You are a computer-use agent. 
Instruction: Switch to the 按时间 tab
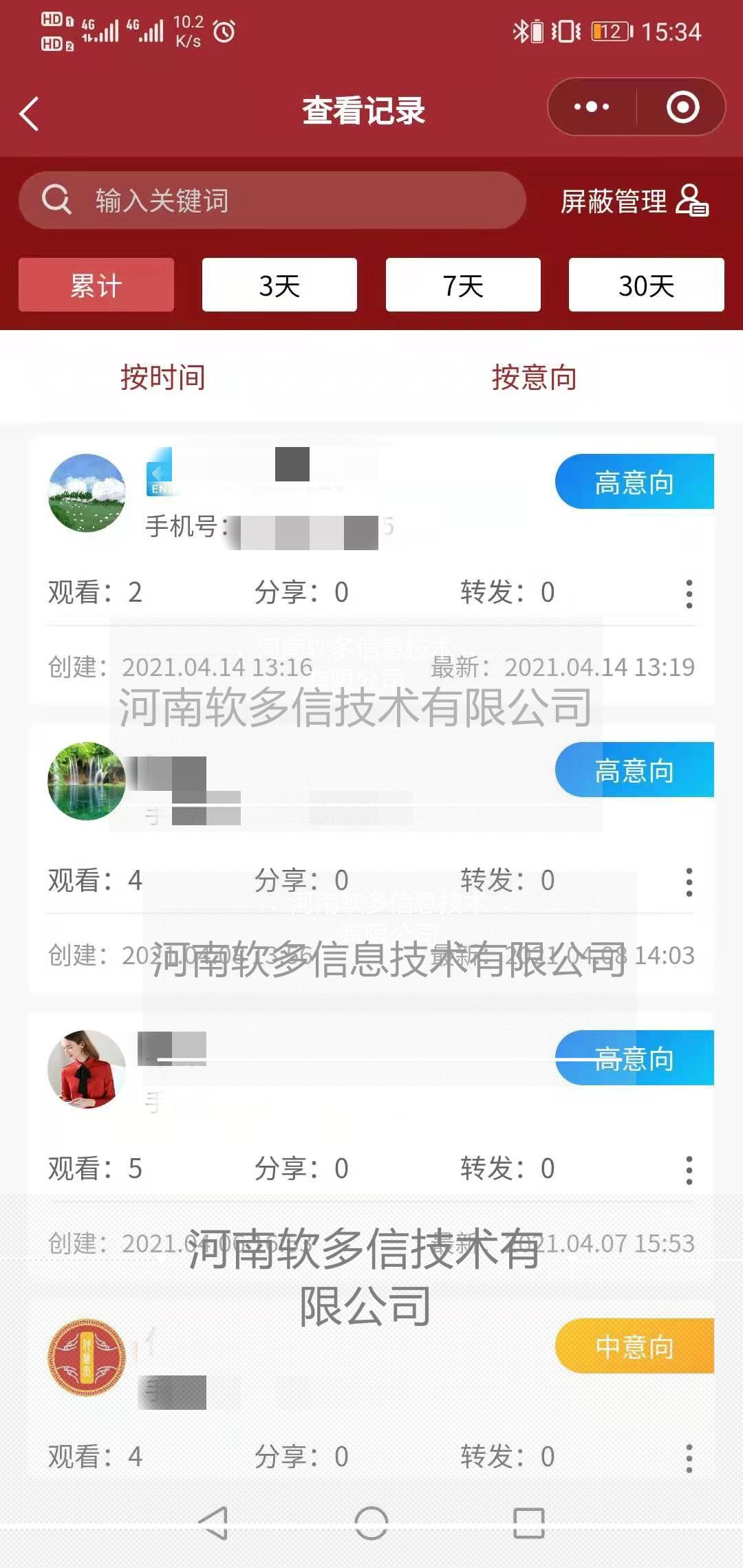click(163, 377)
